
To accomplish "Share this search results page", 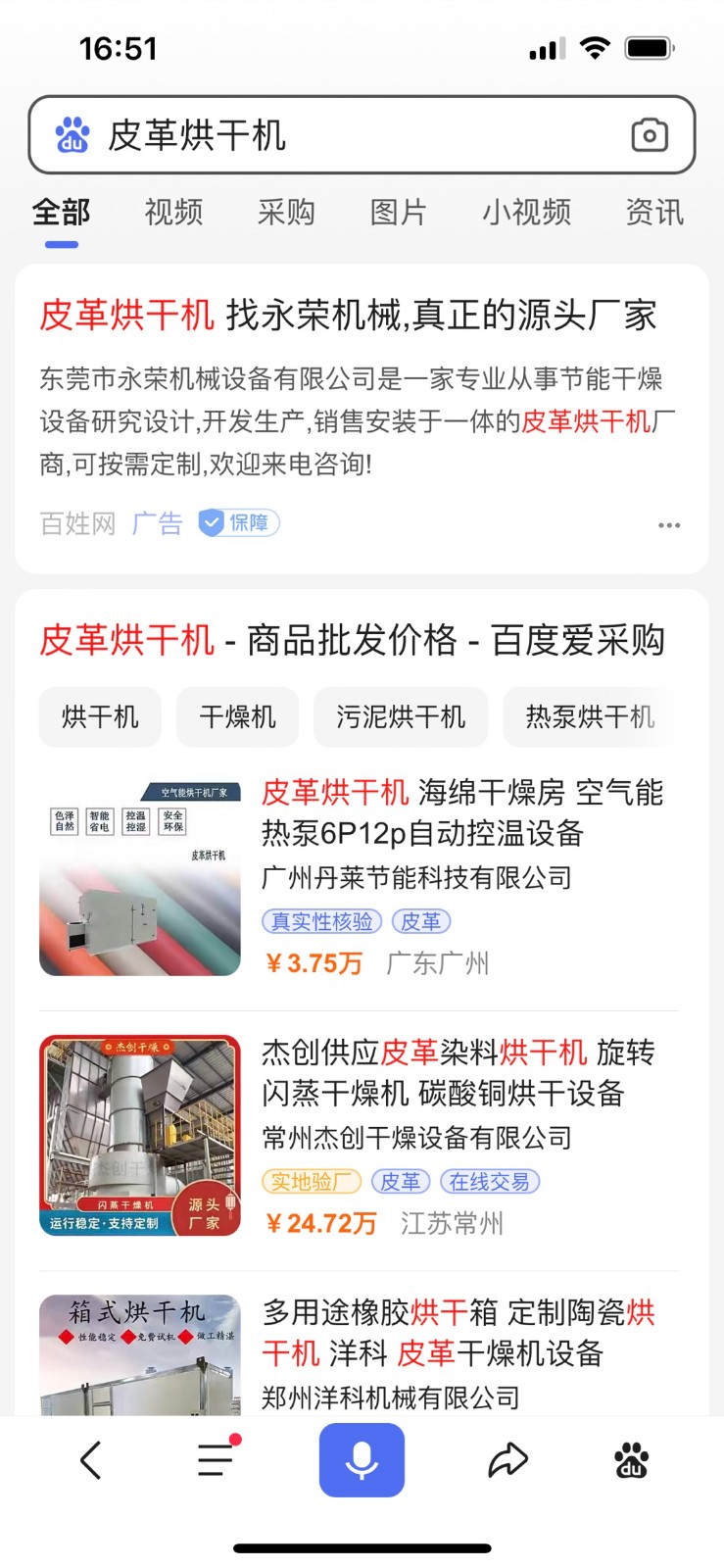I will click(x=507, y=1460).
